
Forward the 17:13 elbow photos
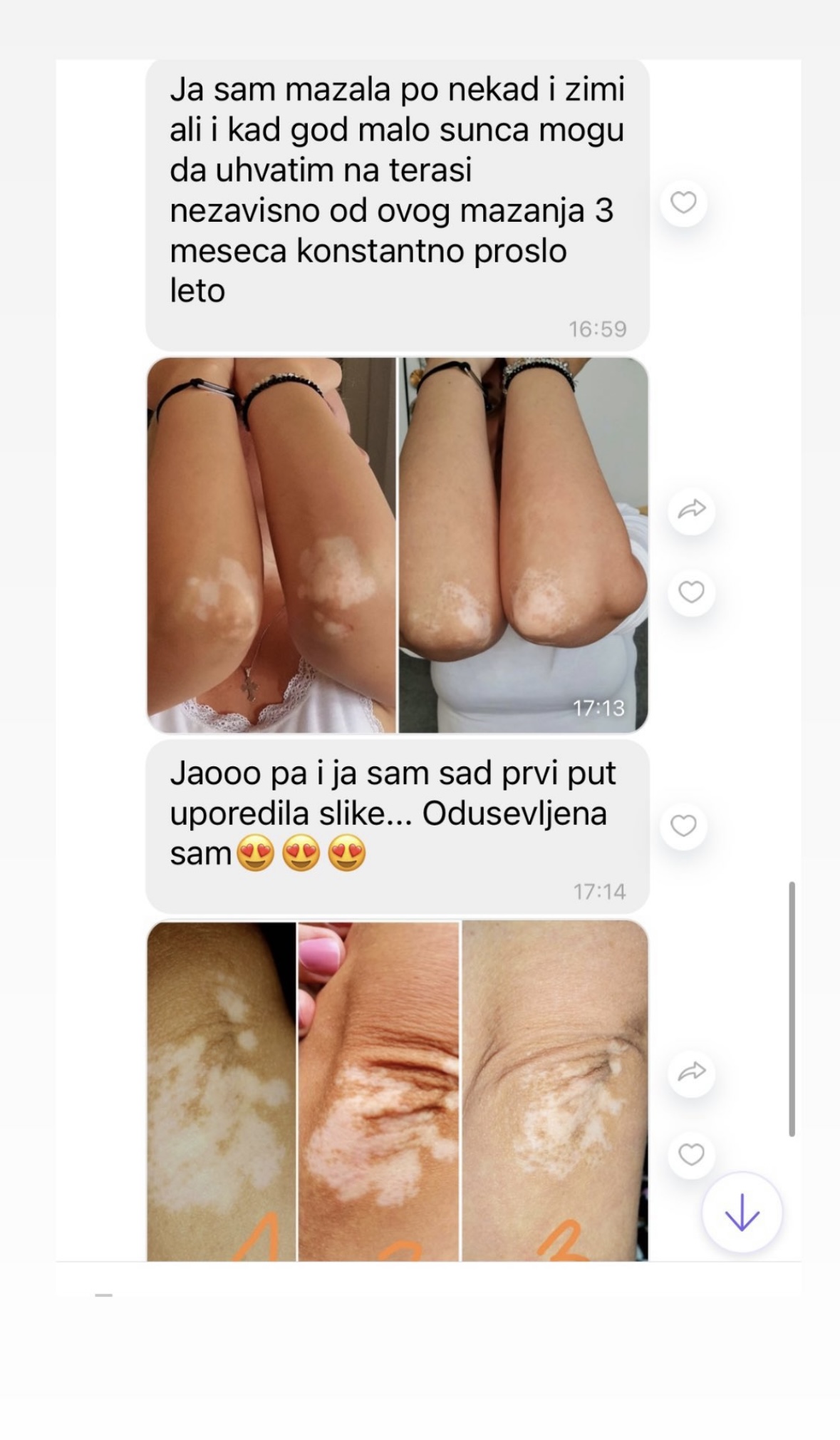point(691,510)
